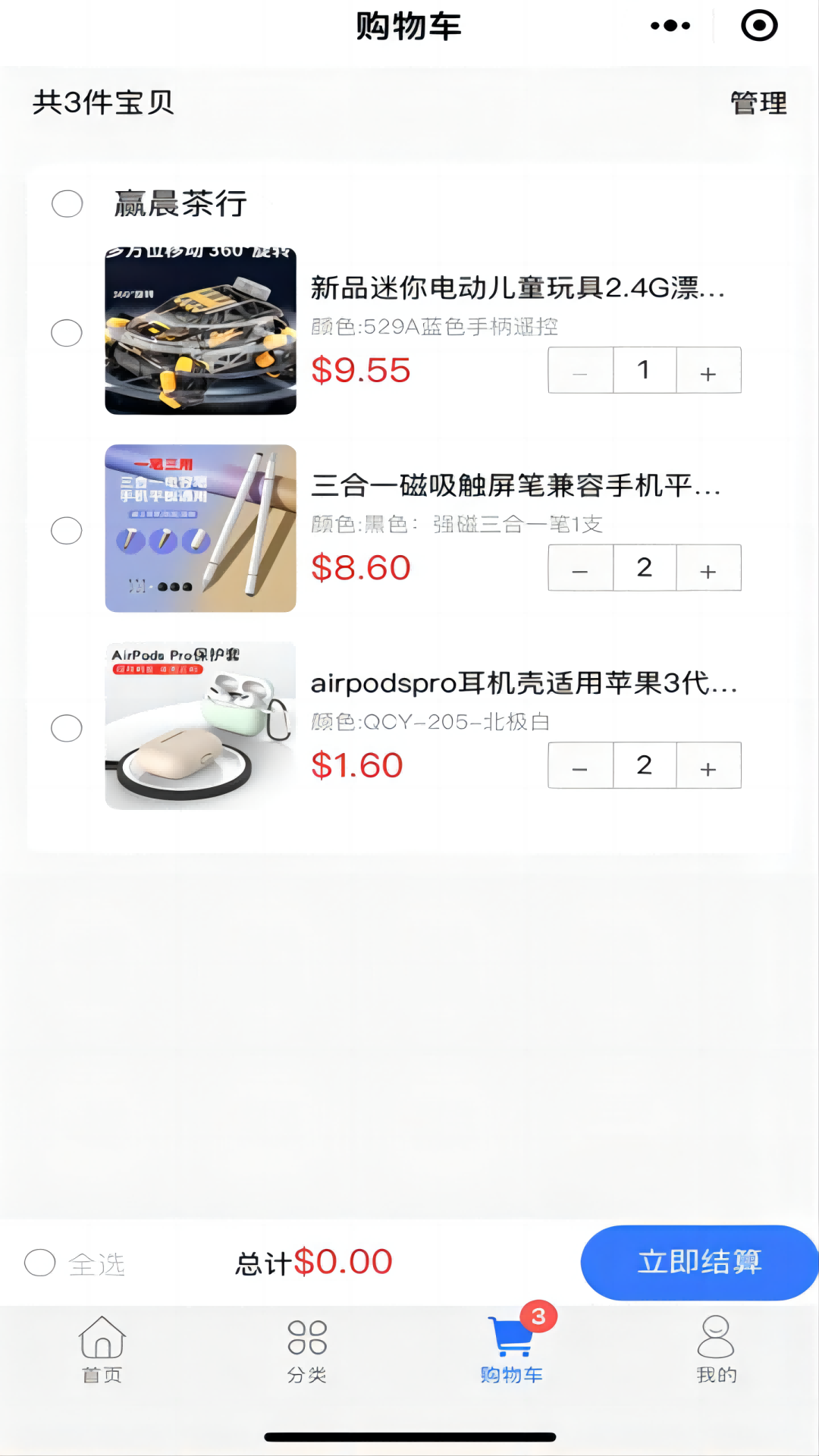Open the toy car product image
This screenshot has height=1456, width=819.
200,331
